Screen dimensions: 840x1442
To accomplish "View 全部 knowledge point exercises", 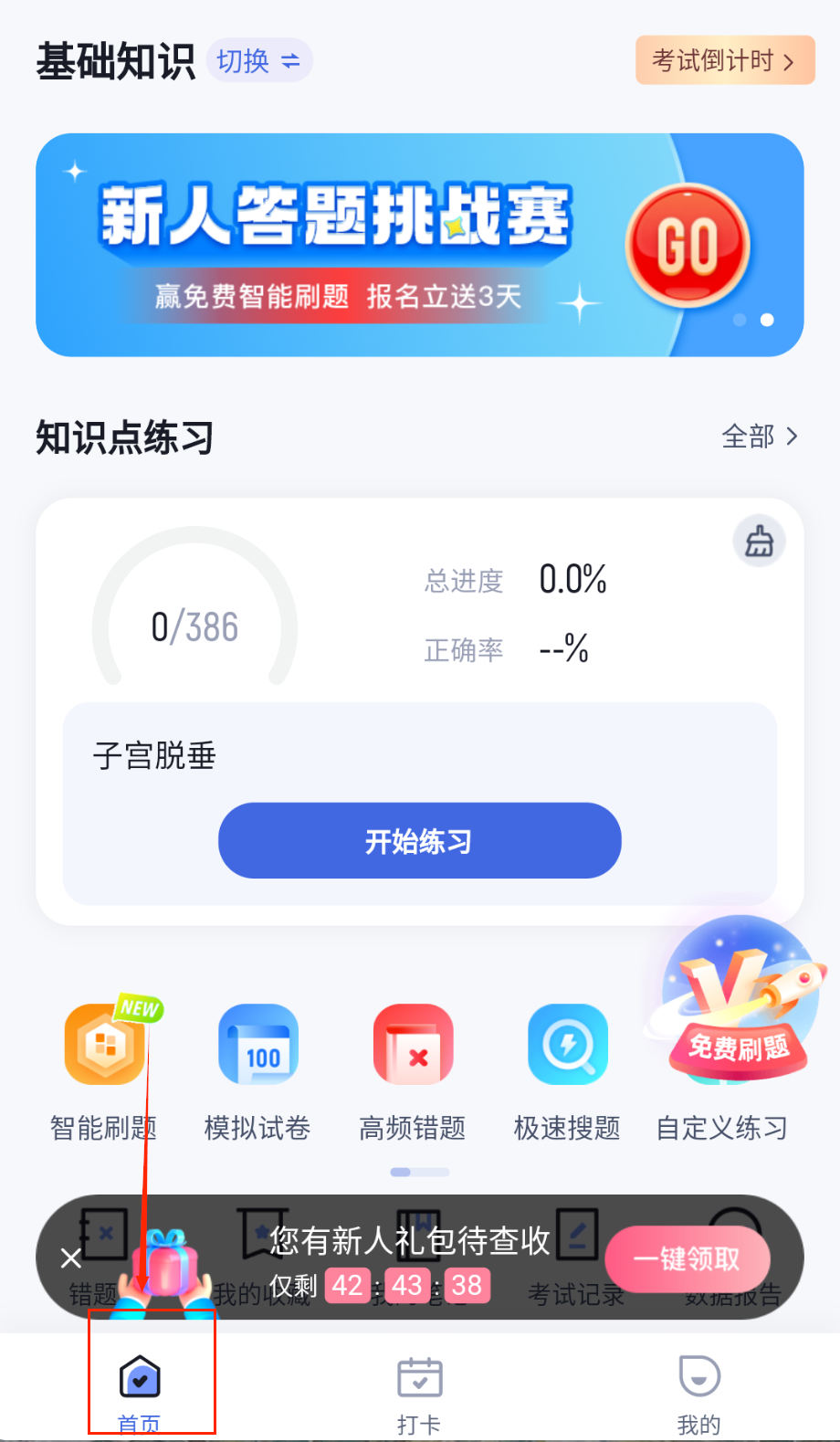I will point(759,437).
